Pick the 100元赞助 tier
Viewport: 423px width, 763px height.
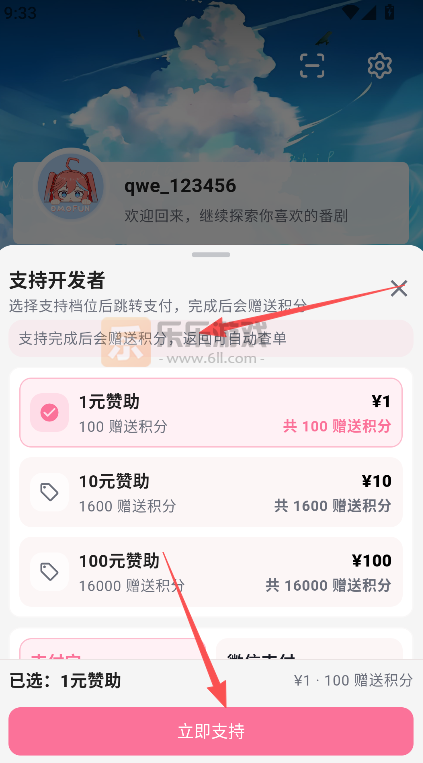[211, 572]
